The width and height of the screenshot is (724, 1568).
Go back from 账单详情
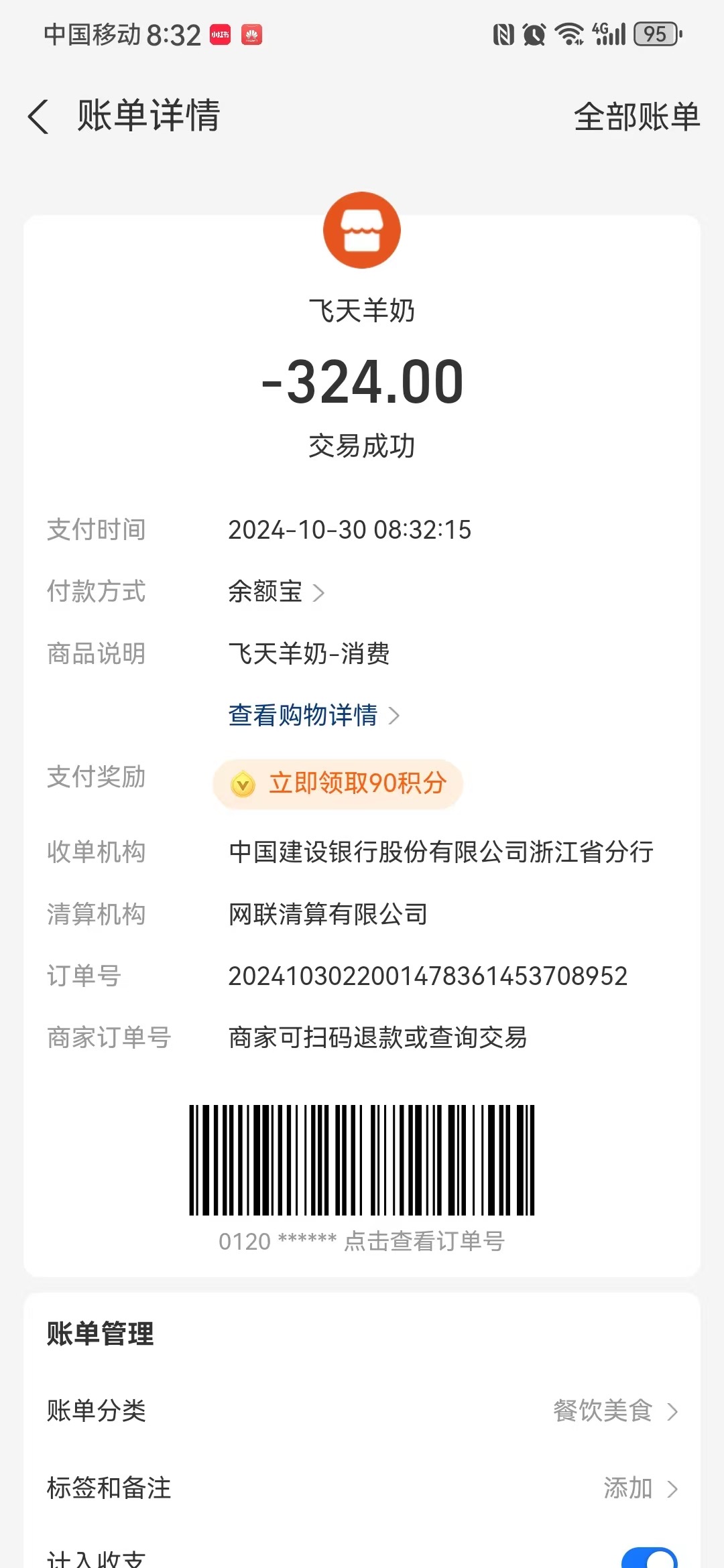pos(39,117)
